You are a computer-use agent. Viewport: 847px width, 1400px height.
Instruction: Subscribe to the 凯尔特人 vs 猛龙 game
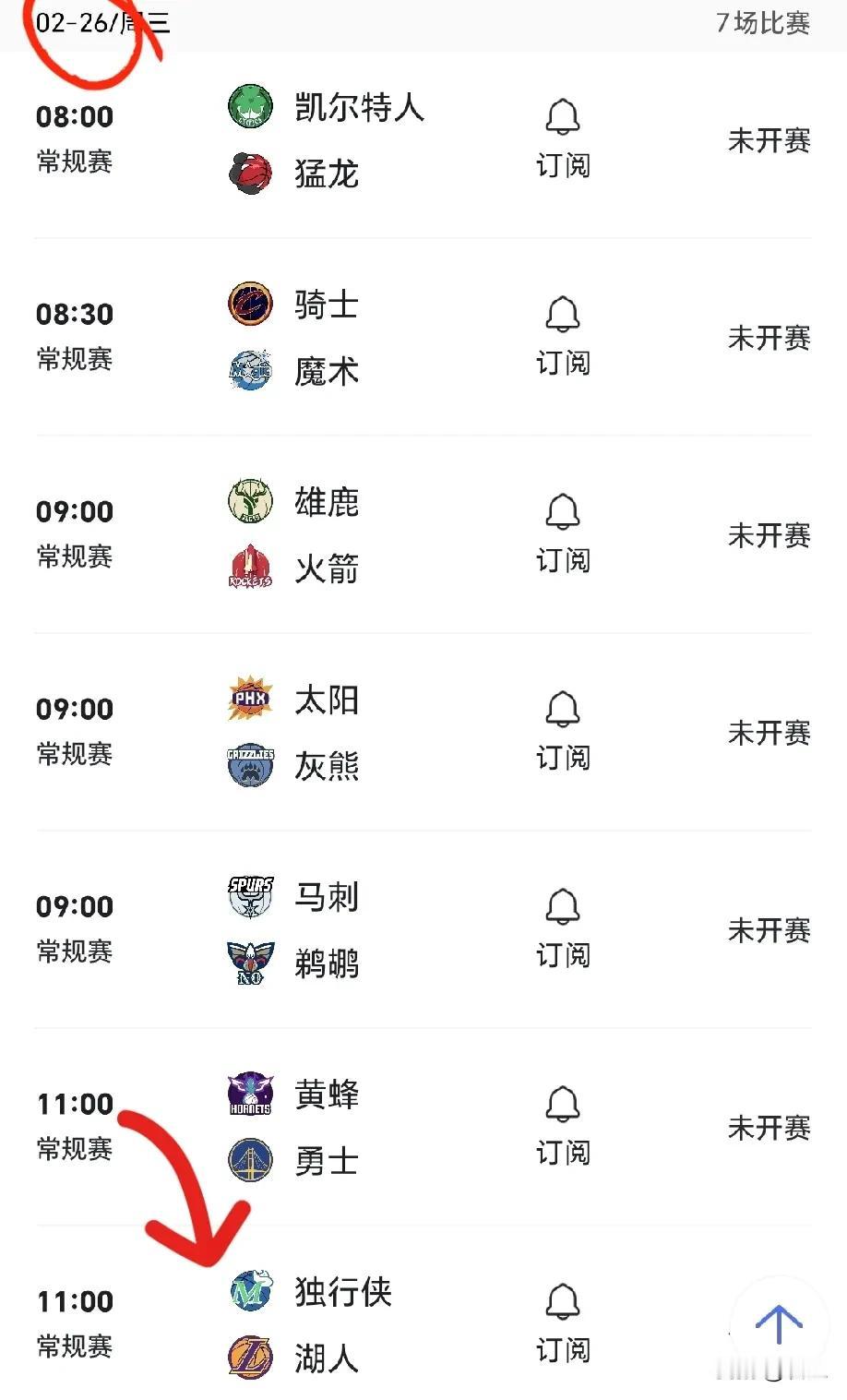coord(563,139)
